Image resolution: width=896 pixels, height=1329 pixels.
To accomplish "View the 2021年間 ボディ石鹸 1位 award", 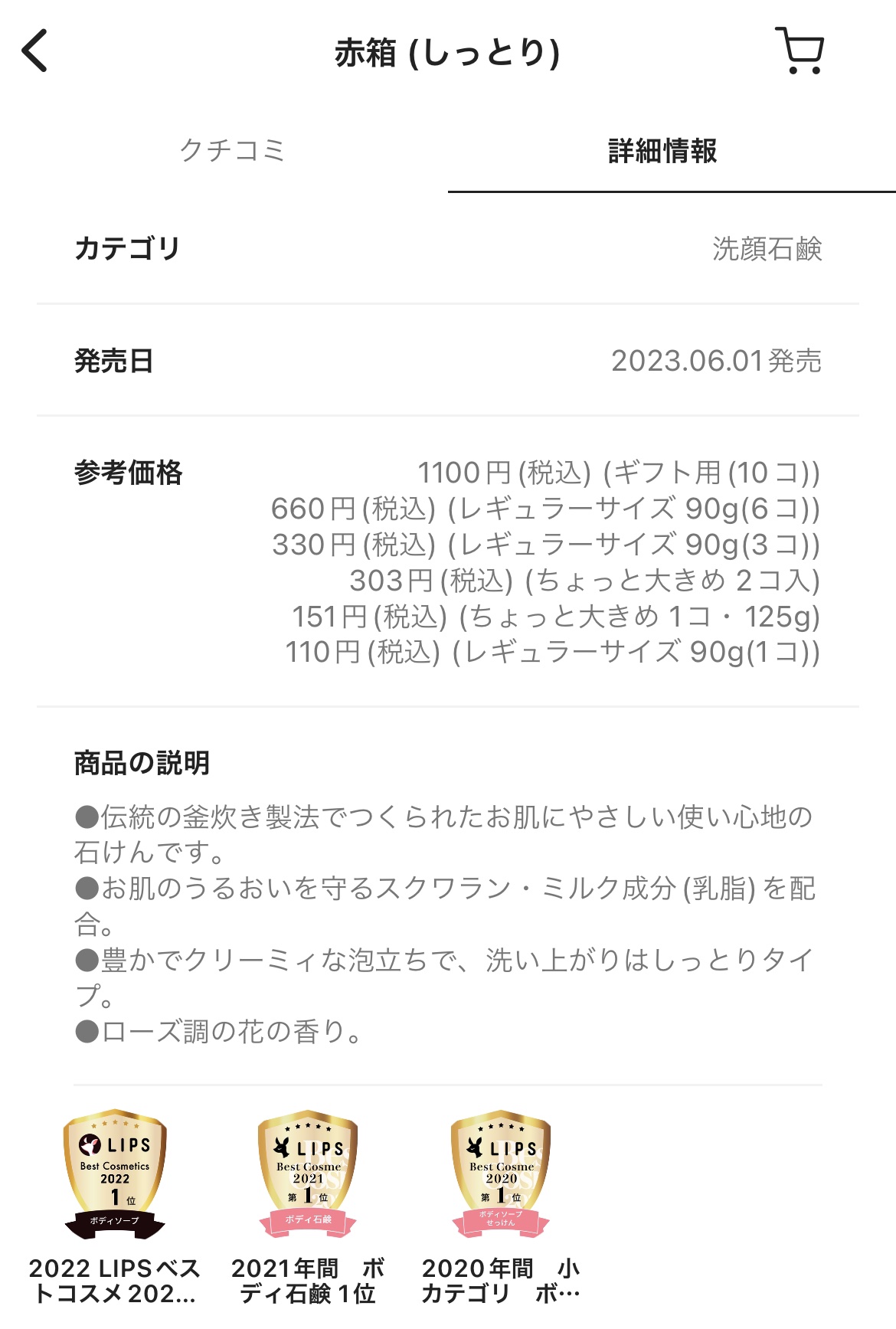I will click(x=308, y=1176).
